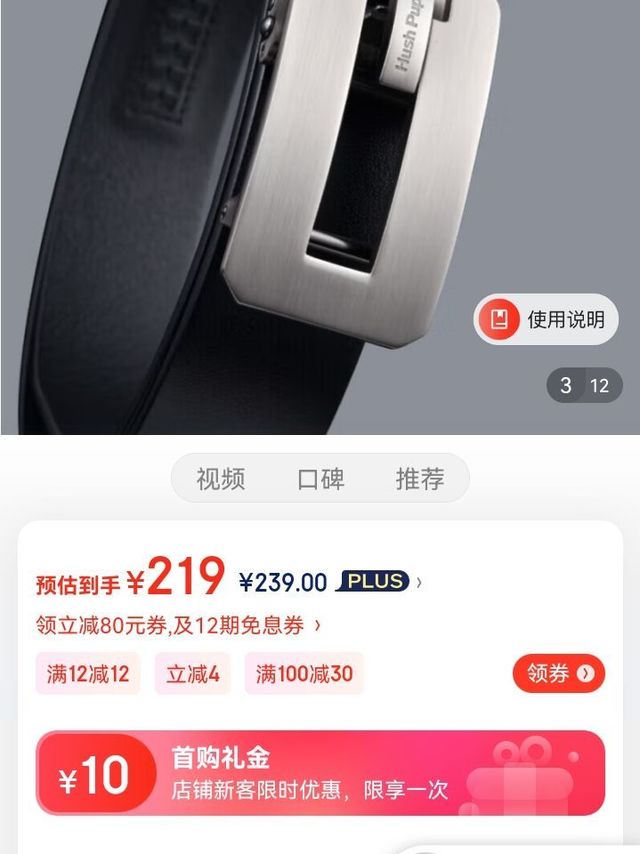
Task: Select the 满12减12 coupon chip
Action: coord(88,674)
